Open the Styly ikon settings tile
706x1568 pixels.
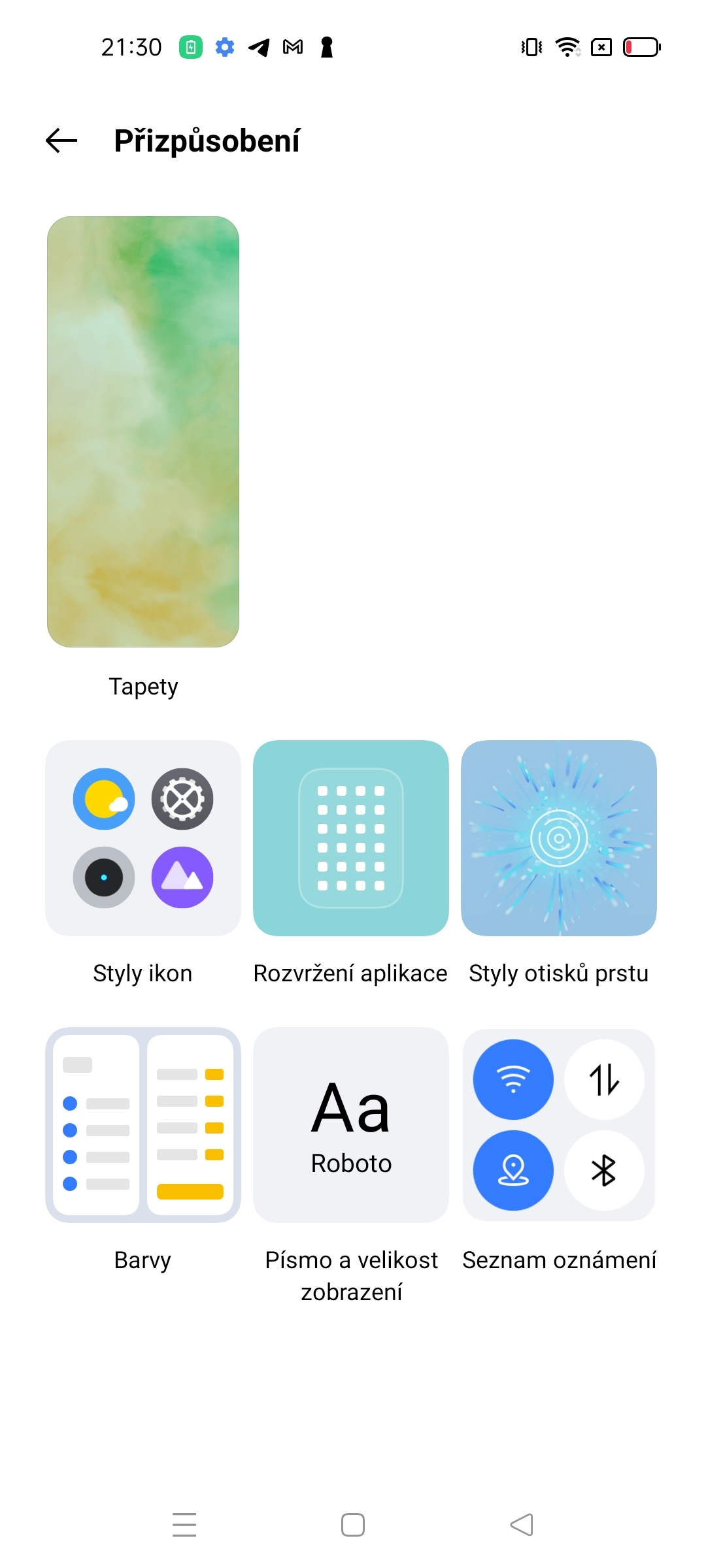point(143,838)
